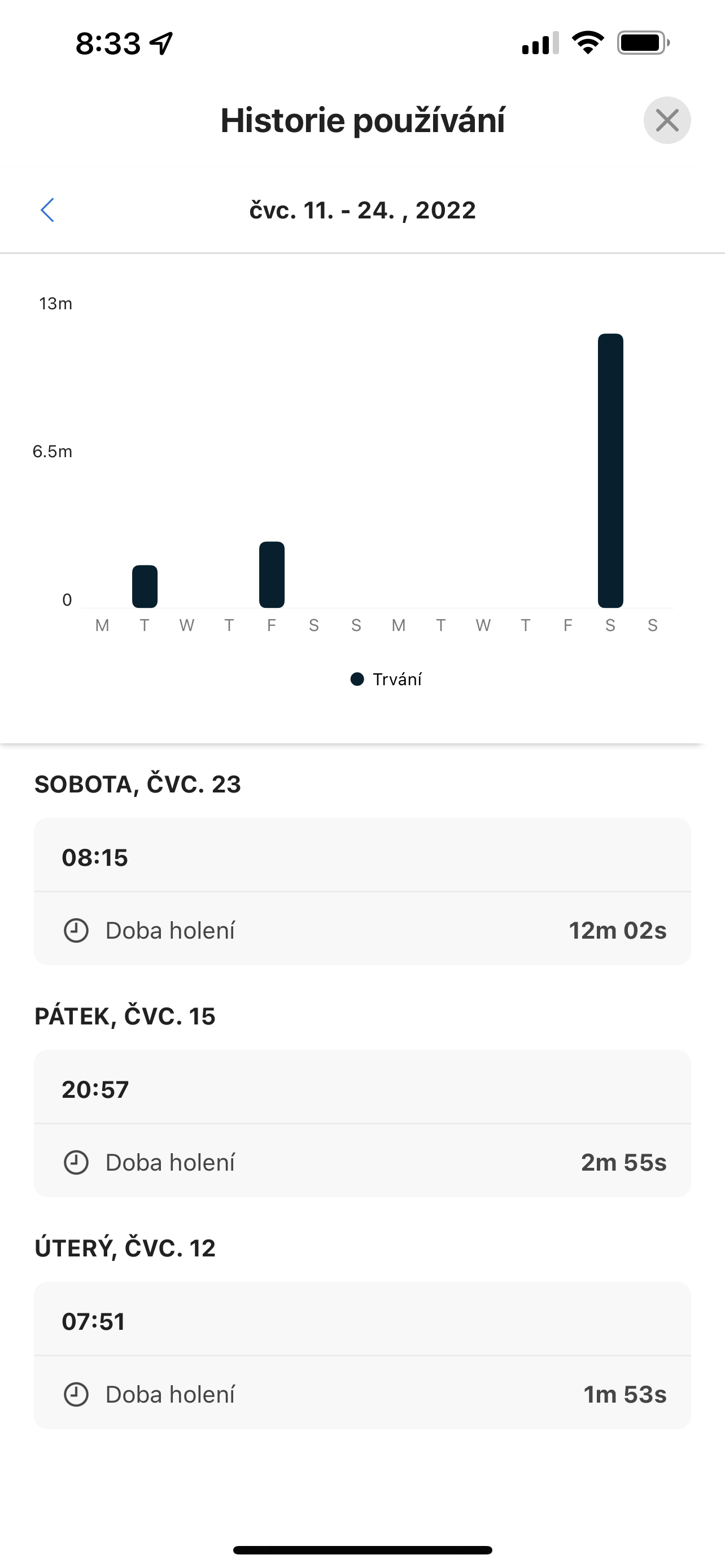Viewport: 725px width, 1568px height.
Task: Select the Saturday 12-minute bar in chart
Action: tap(610, 471)
